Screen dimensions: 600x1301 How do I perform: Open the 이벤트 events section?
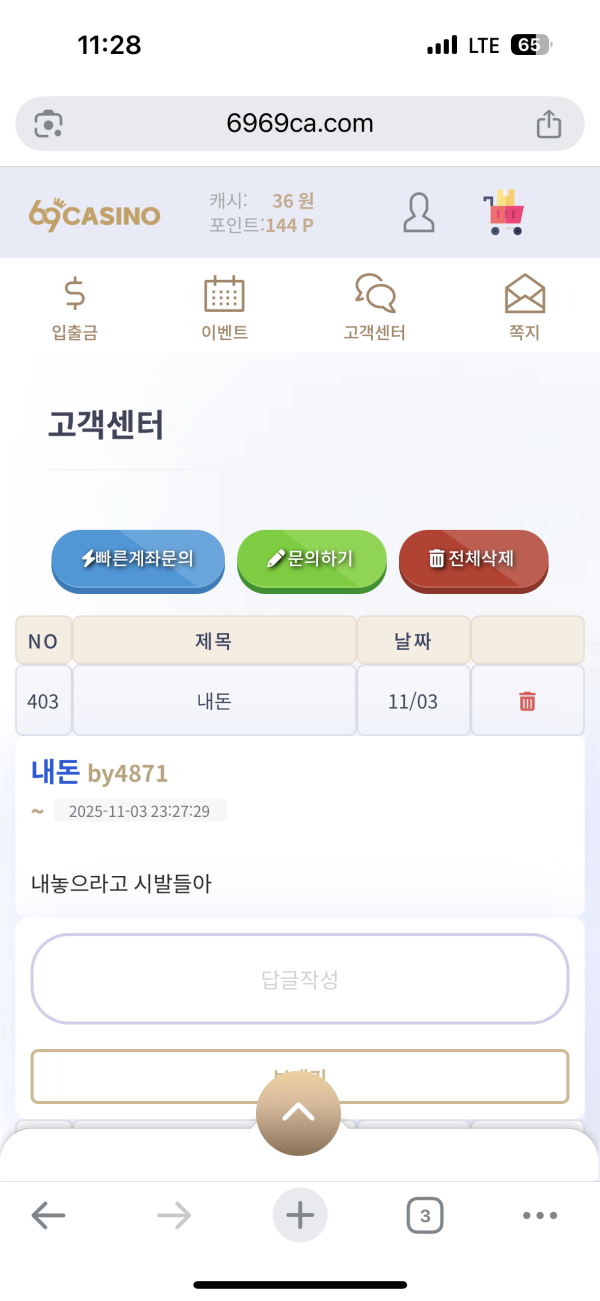[x=224, y=308]
